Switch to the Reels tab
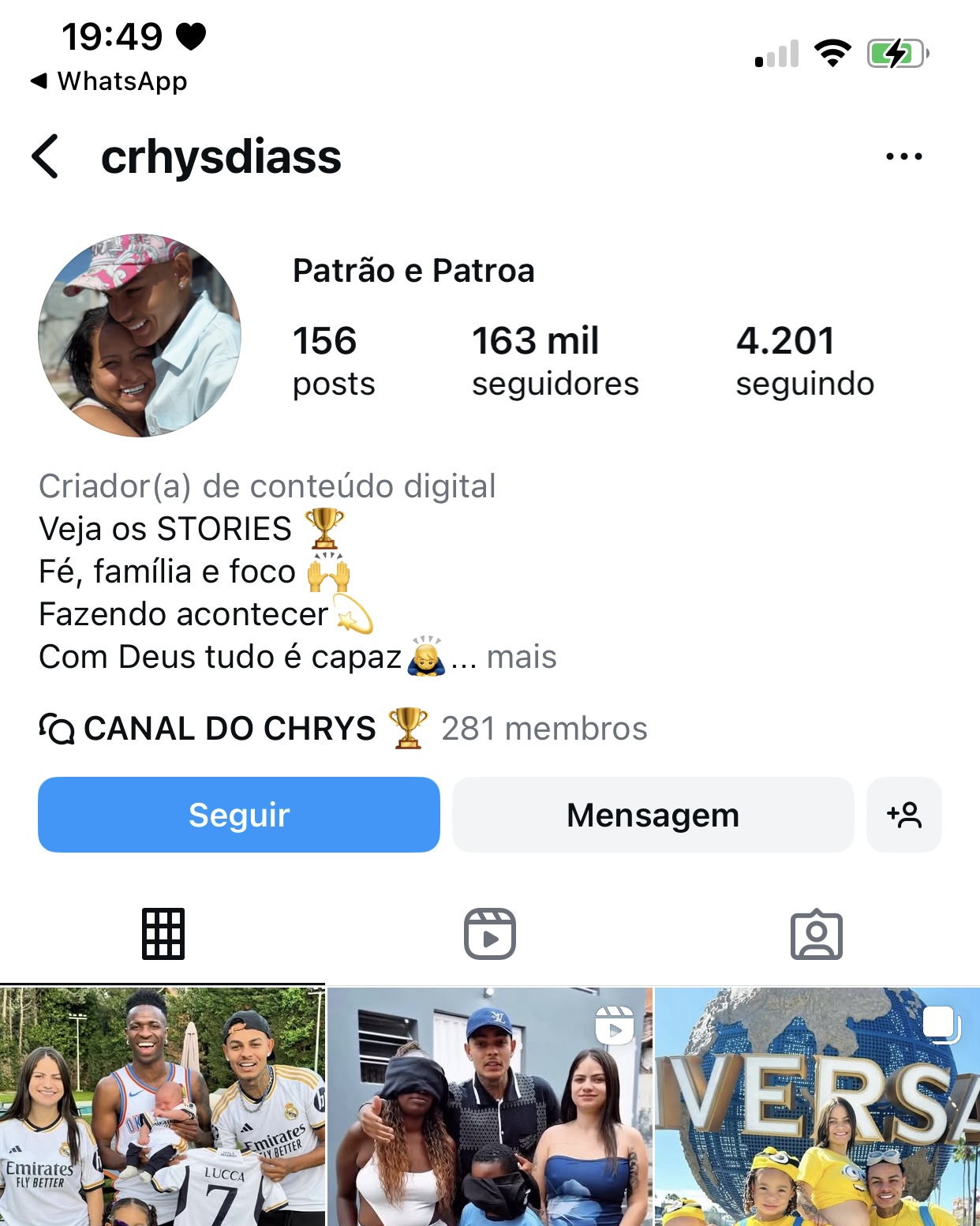This screenshot has width=980, height=1226. pos(490,934)
